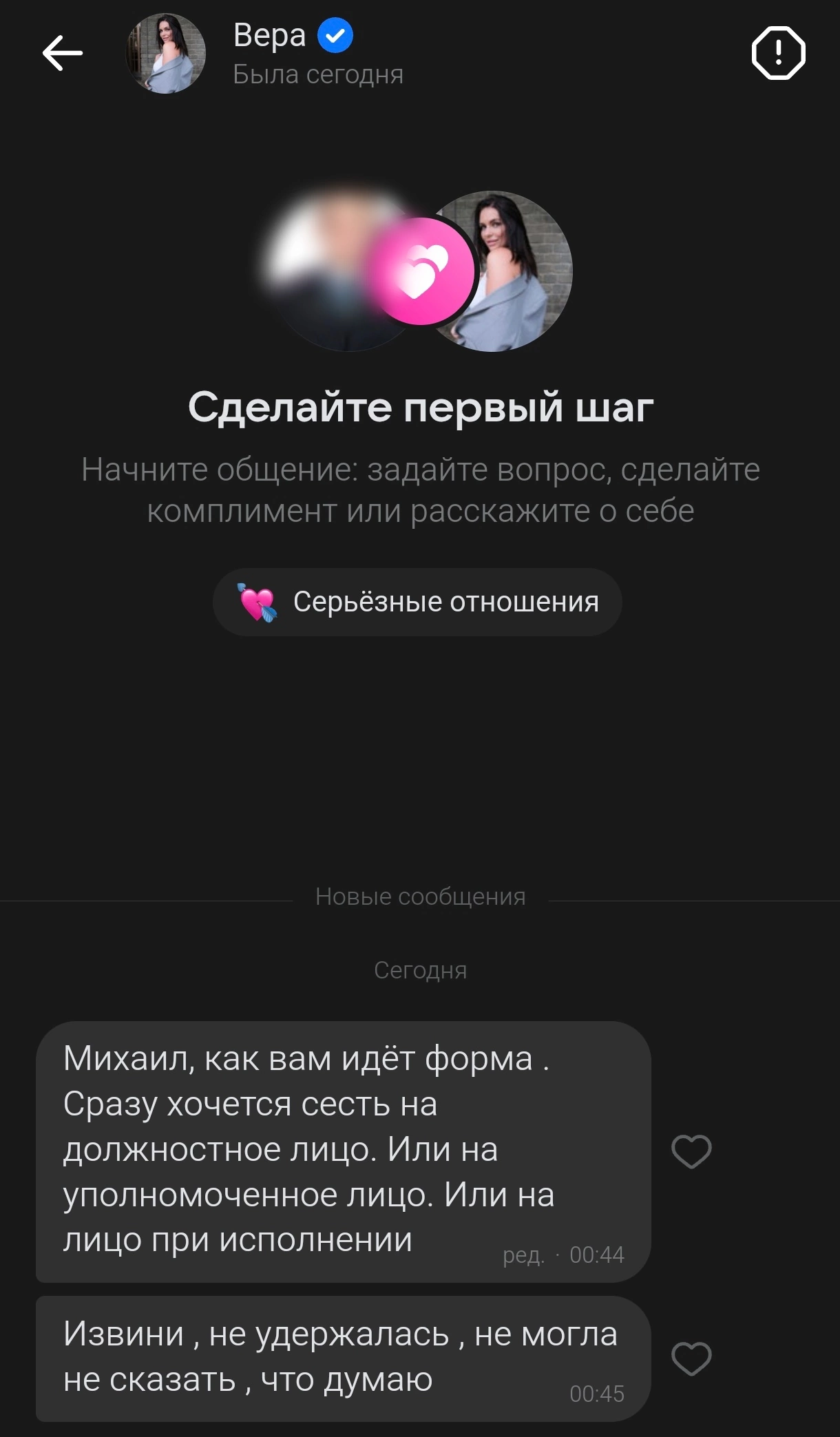Report the chat via exclamation icon

(778, 53)
